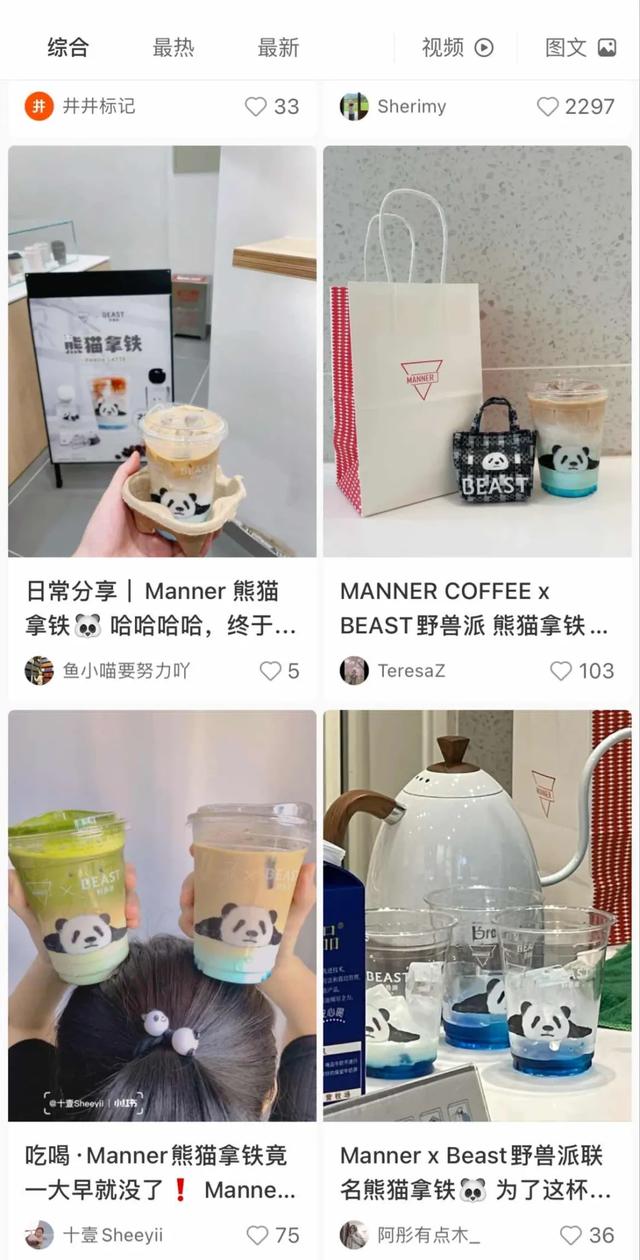The width and height of the screenshot is (640, 1260).
Task: Switch to the 最热 tab
Action: (173, 47)
